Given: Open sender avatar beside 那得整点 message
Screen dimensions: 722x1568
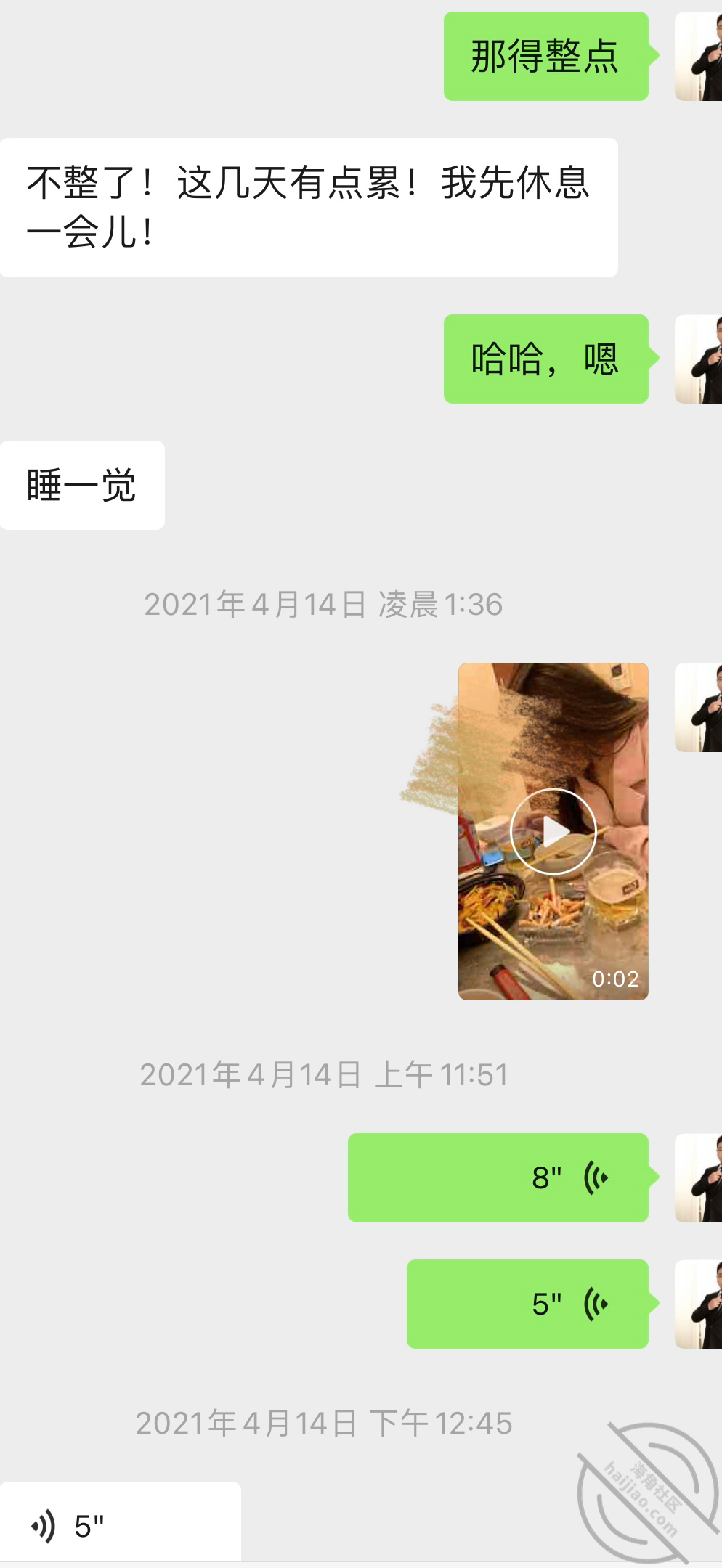Looking at the screenshot, I should tap(698, 56).
